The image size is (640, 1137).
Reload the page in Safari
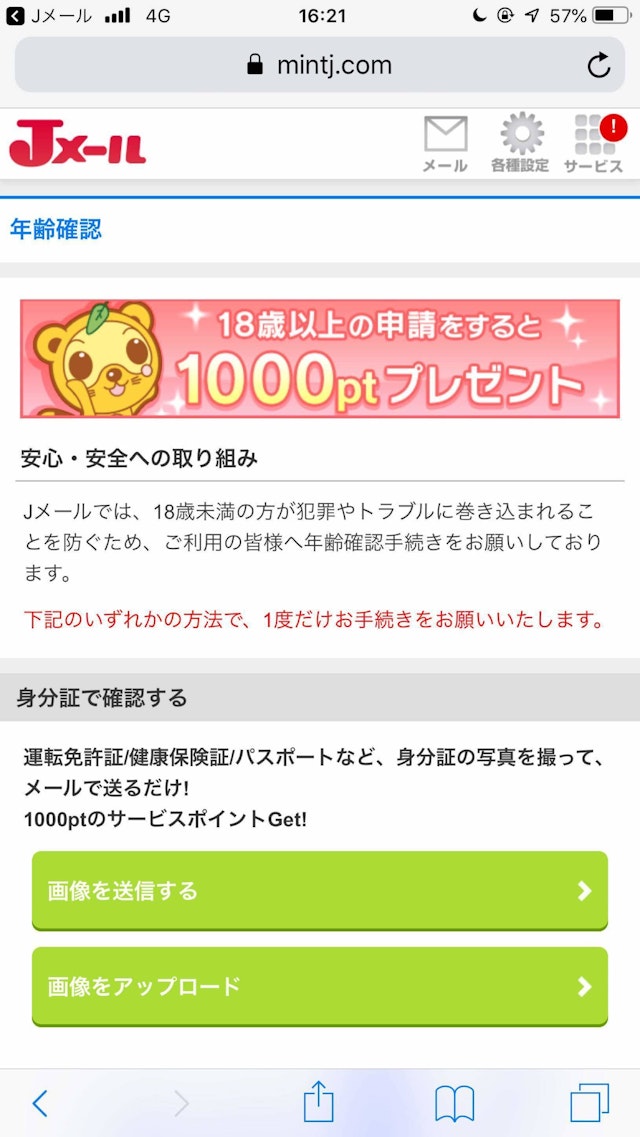(598, 66)
